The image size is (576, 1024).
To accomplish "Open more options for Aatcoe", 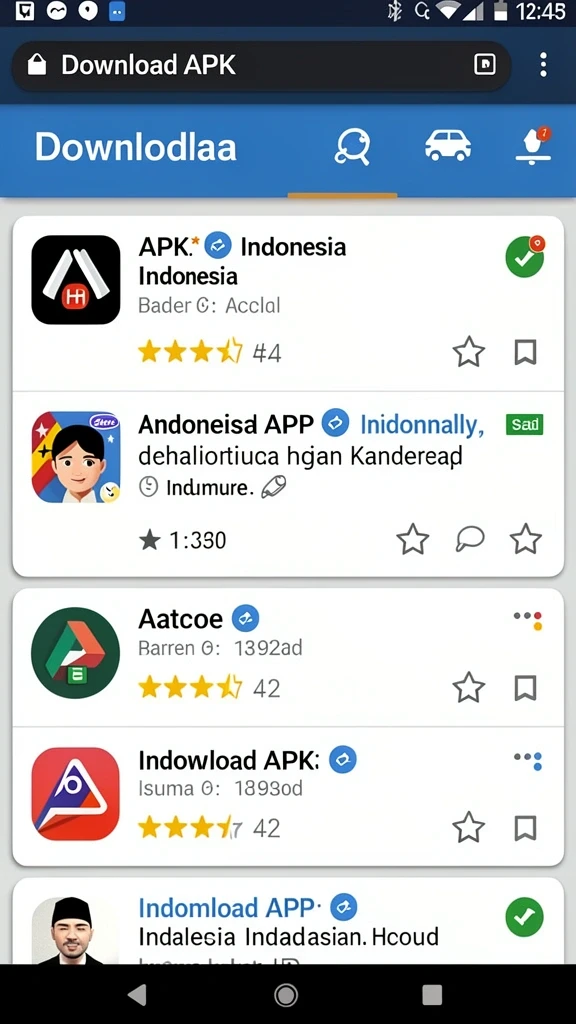I will point(528,619).
